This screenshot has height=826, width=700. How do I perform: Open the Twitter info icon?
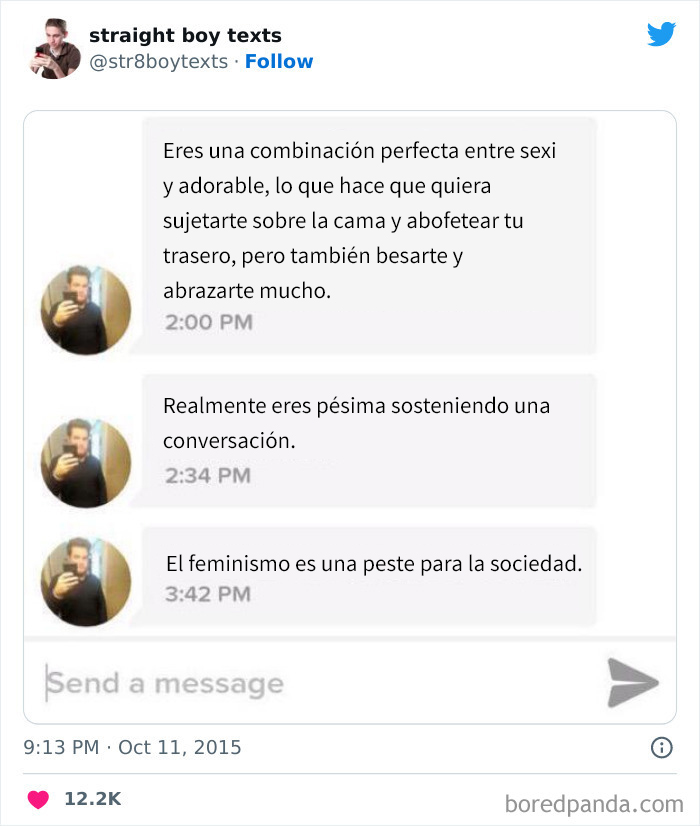coord(661,747)
